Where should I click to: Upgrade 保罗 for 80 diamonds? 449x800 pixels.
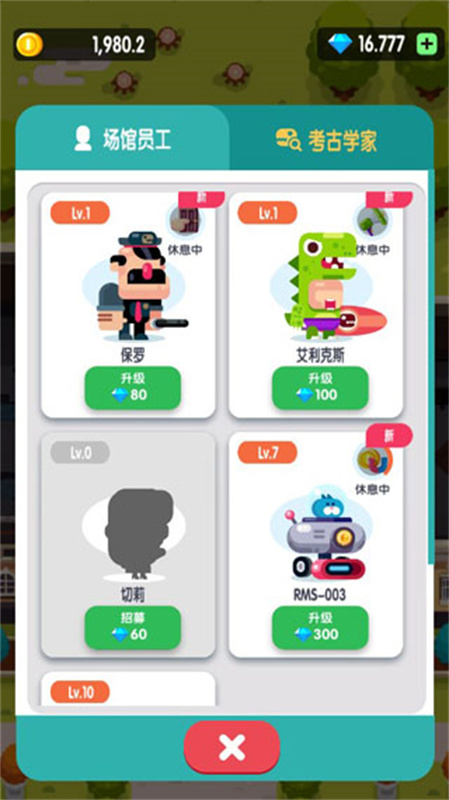point(133,388)
